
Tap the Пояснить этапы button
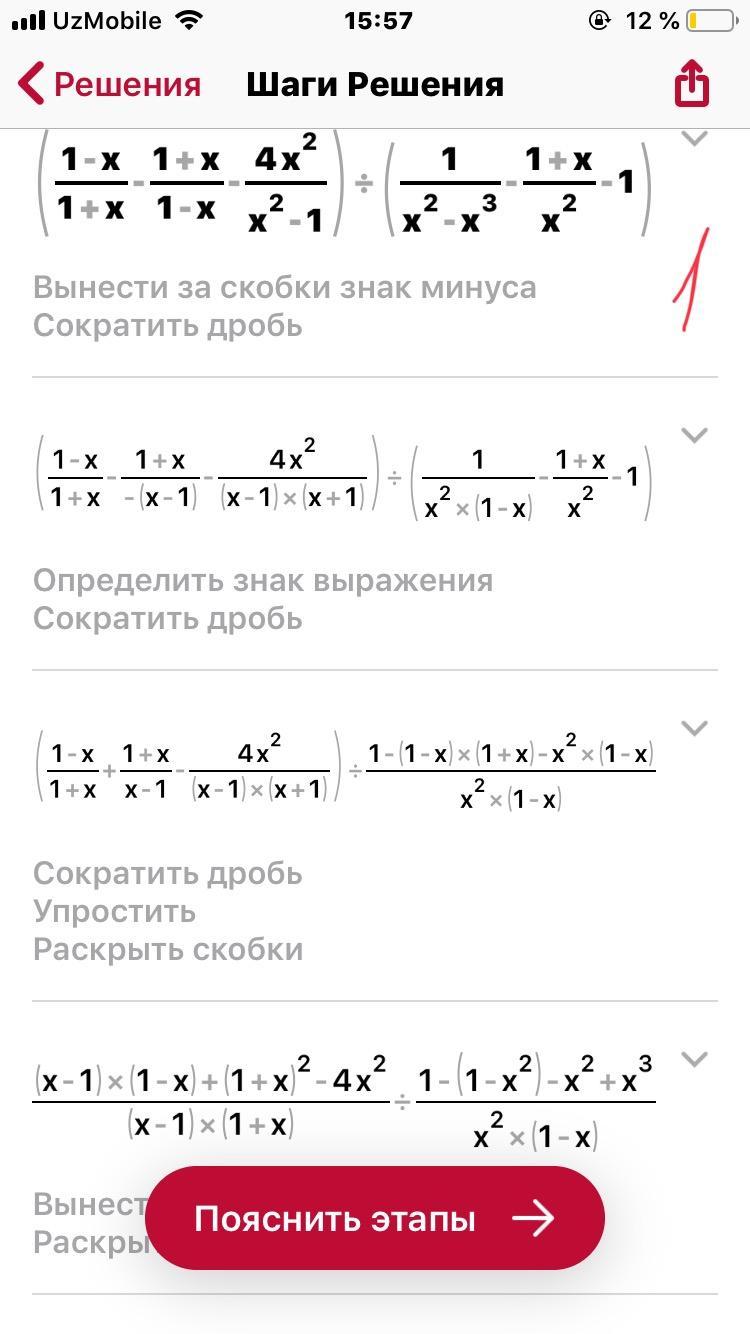(375, 1218)
